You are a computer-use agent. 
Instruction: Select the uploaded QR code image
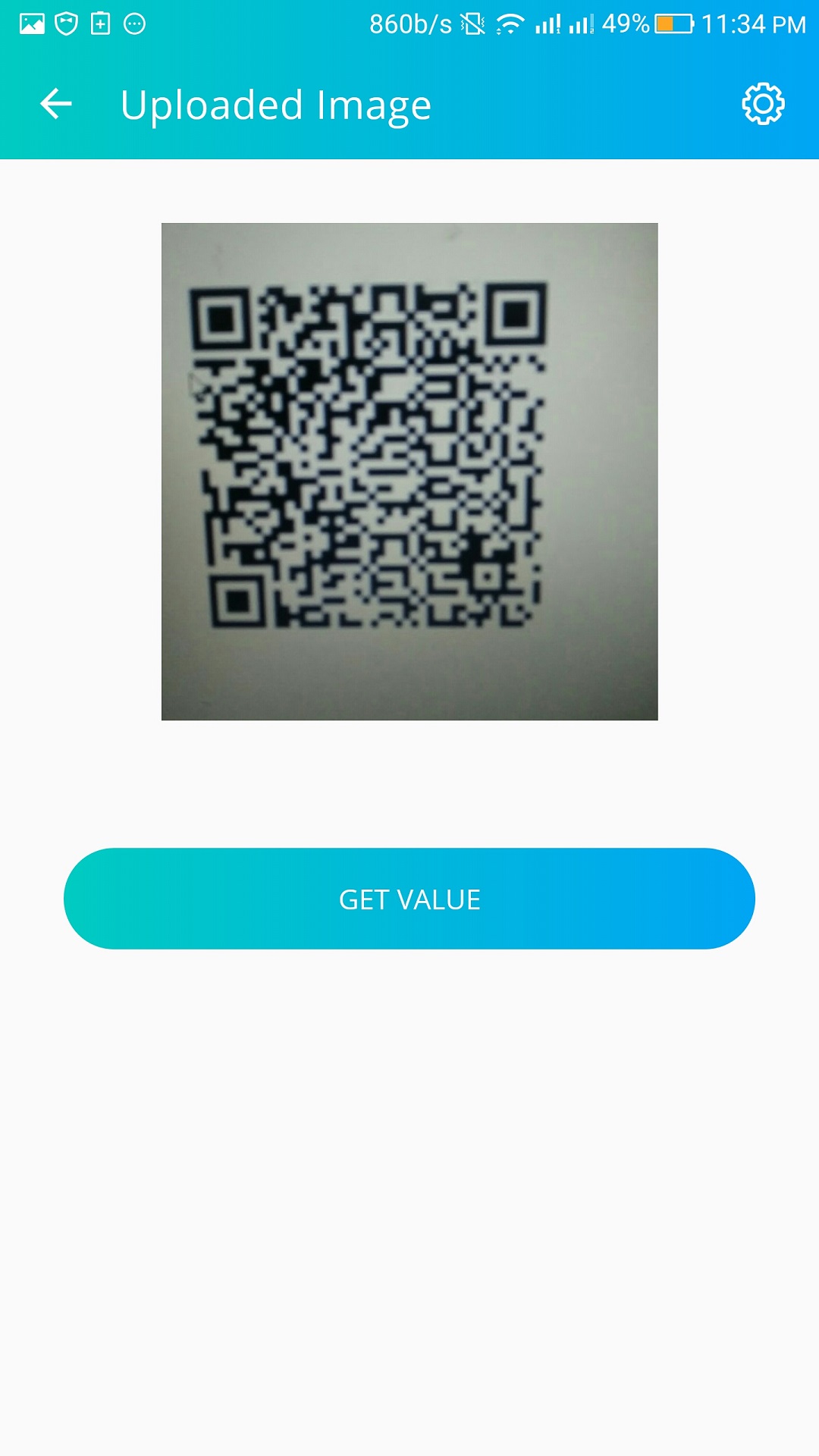(x=409, y=470)
